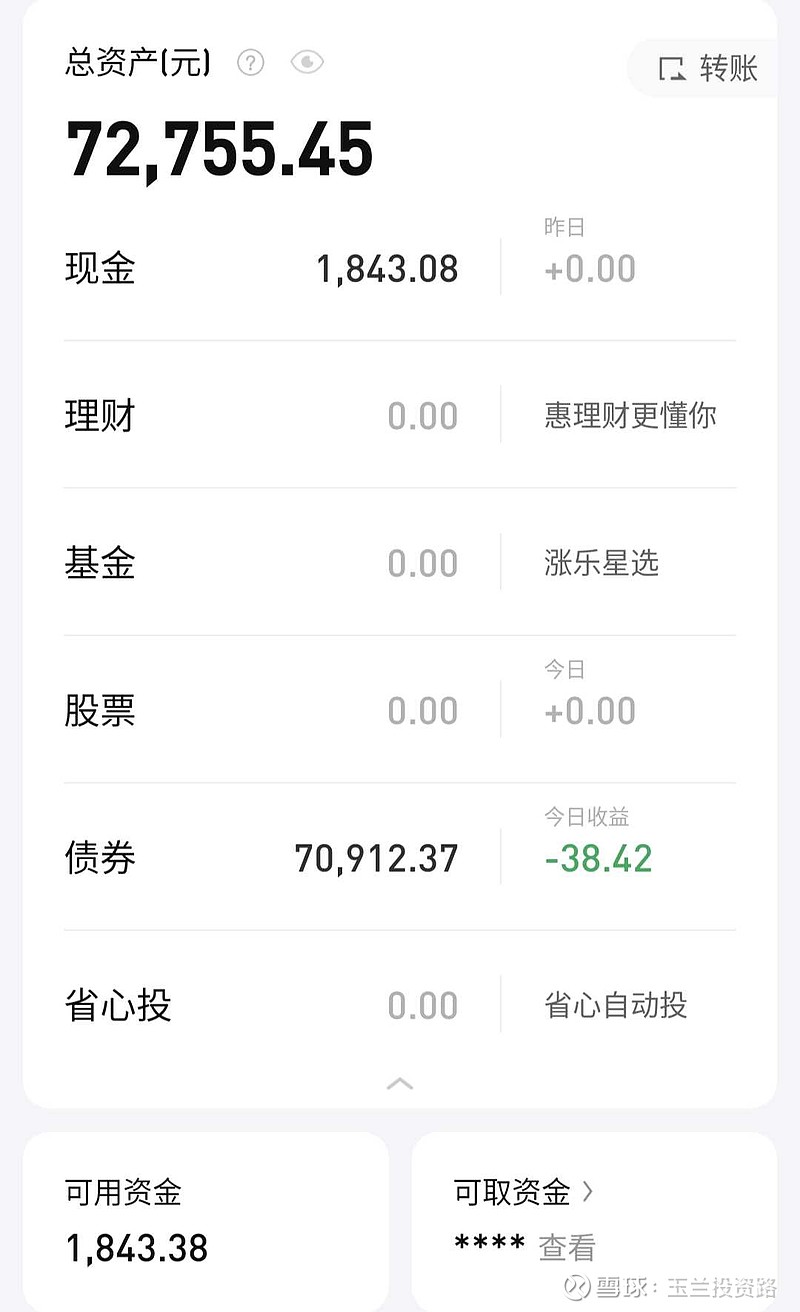This screenshot has width=800, height=1312.
Task: Open the 现金 cash row
Action: click(400, 268)
